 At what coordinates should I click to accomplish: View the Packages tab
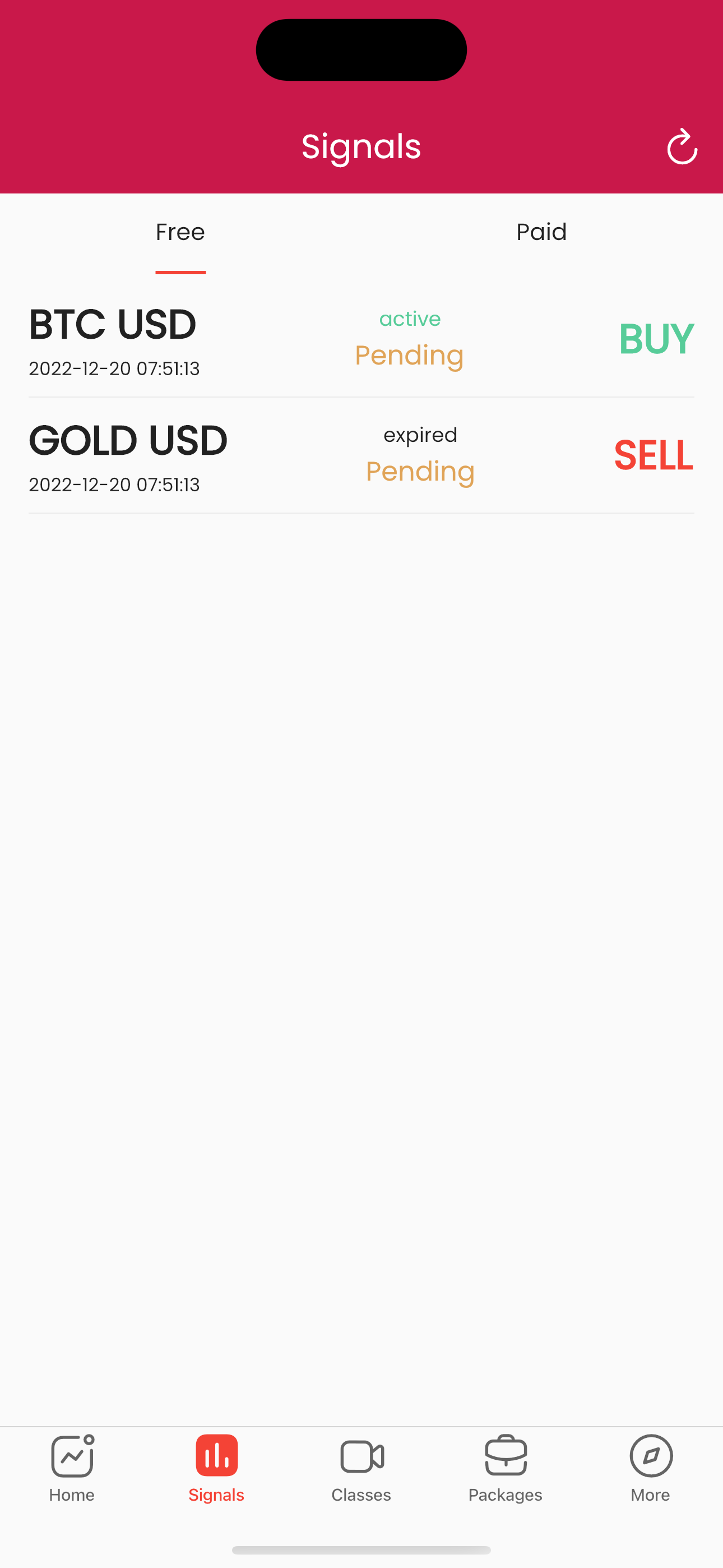[x=506, y=1468]
